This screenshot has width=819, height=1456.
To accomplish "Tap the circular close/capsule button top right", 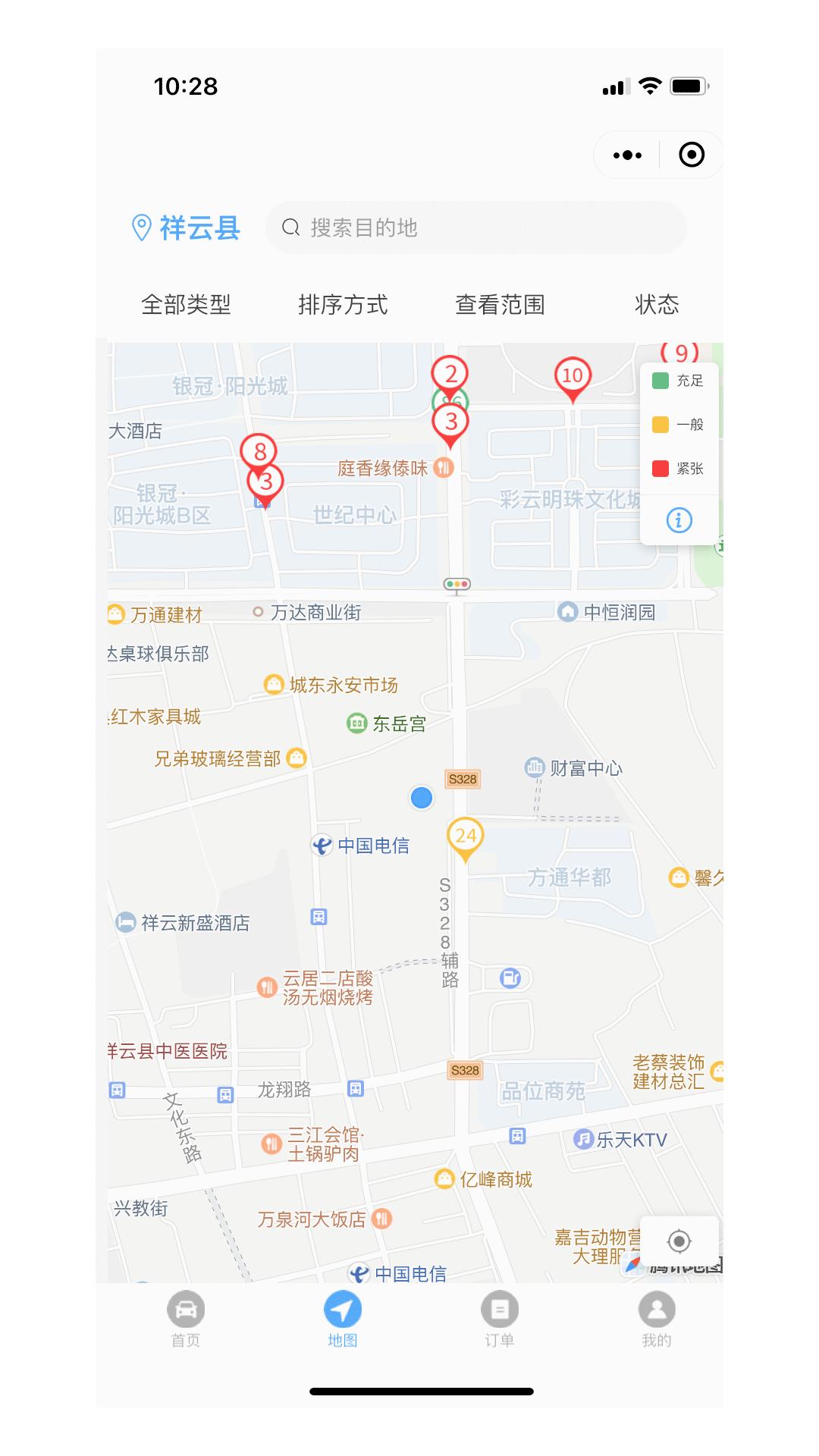I will point(692,154).
